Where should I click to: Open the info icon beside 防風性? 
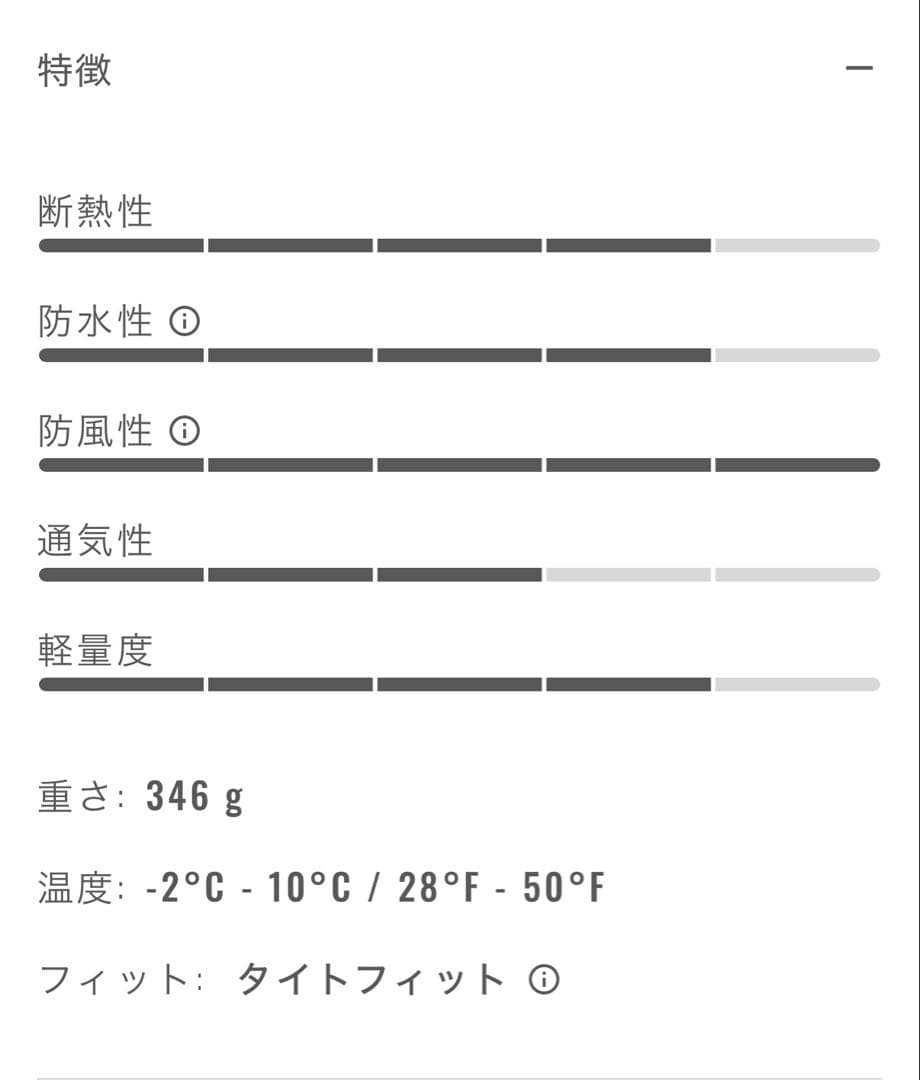(185, 432)
